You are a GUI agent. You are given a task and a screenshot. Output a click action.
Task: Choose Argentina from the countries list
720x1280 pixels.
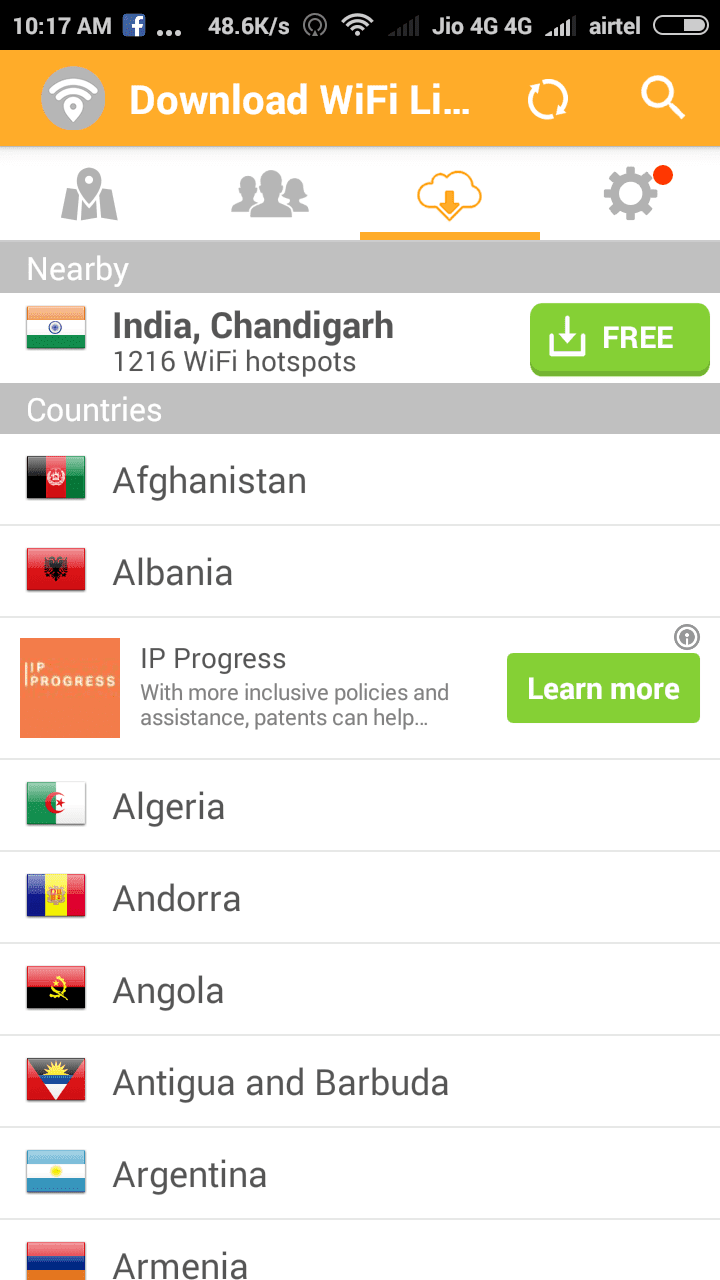190,1174
